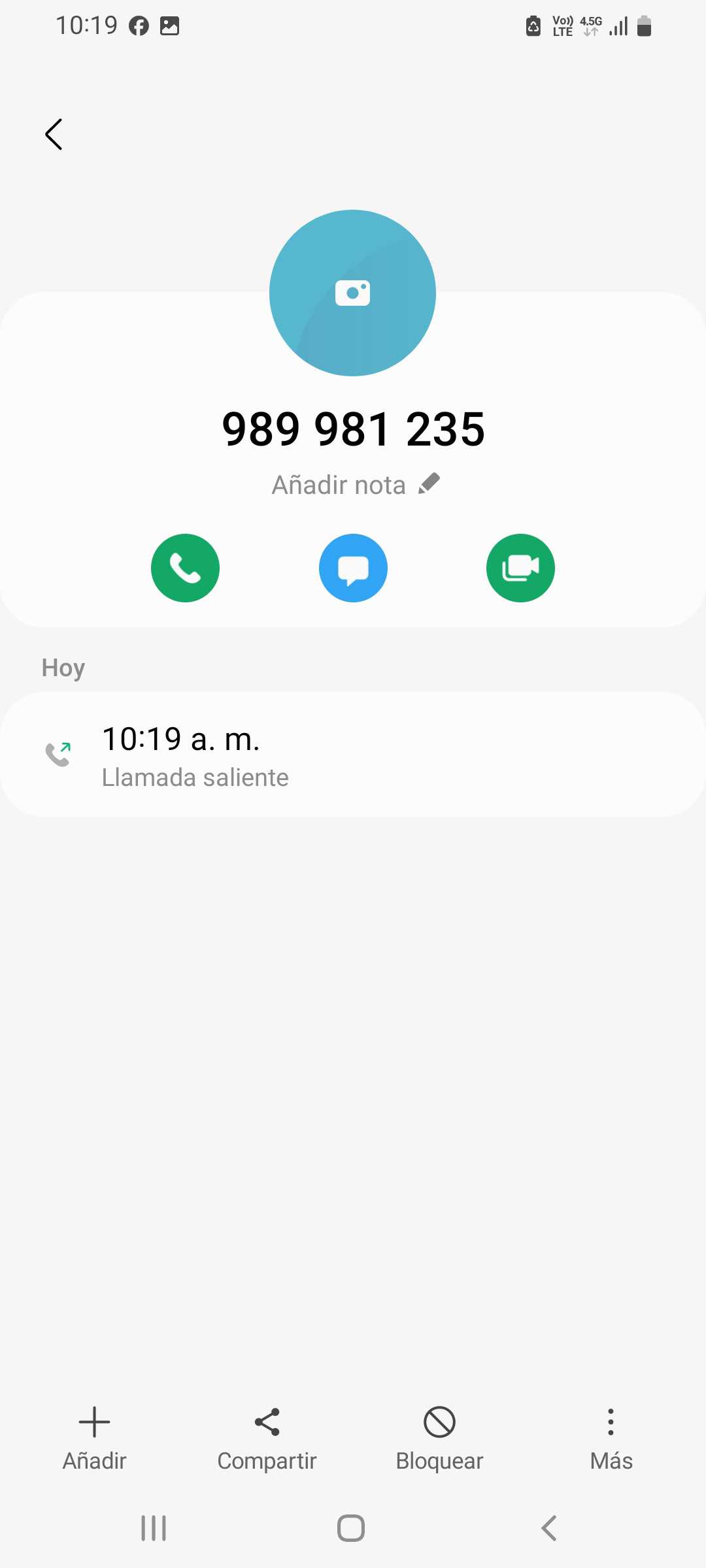The height and width of the screenshot is (1568, 706).
Task: Add a note with Añadir nota
Action: (355, 485)
